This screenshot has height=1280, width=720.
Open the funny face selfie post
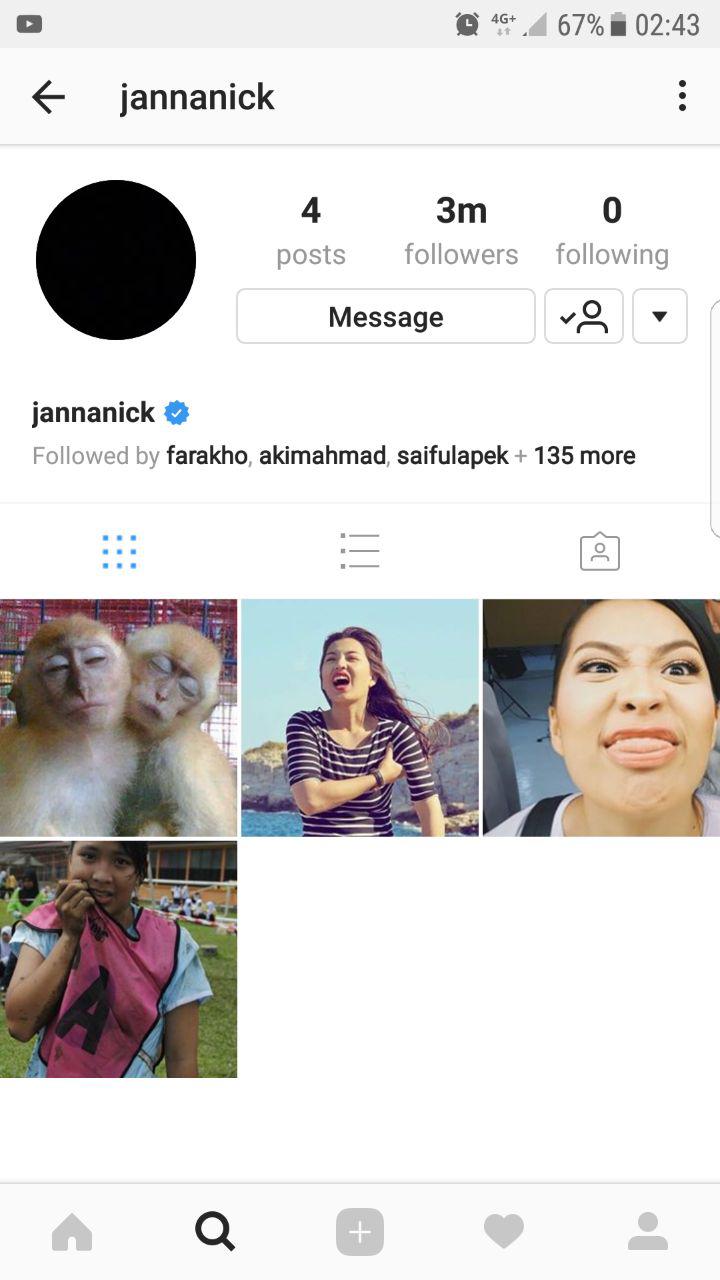point(601,717)
